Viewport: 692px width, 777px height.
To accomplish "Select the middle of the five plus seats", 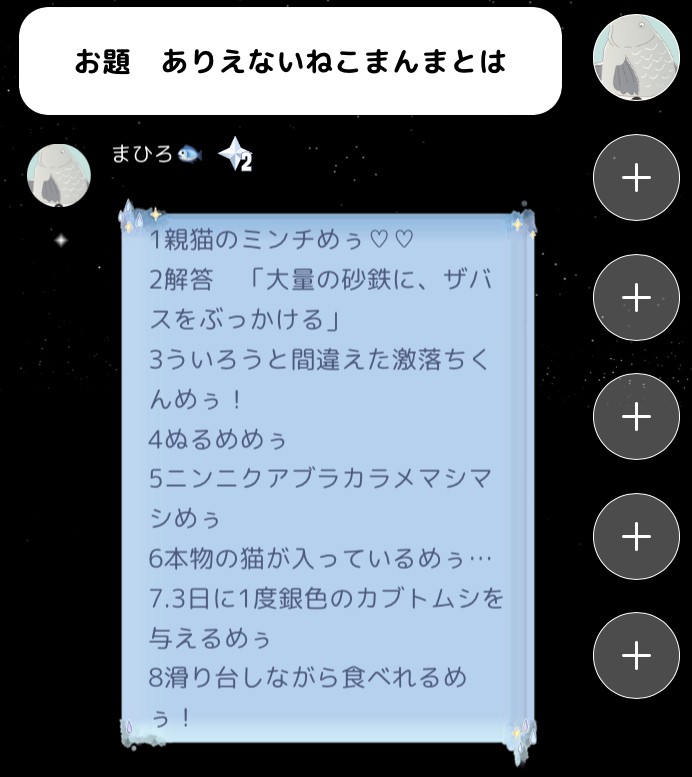I will pyautogui.click(x=636, y=416).
